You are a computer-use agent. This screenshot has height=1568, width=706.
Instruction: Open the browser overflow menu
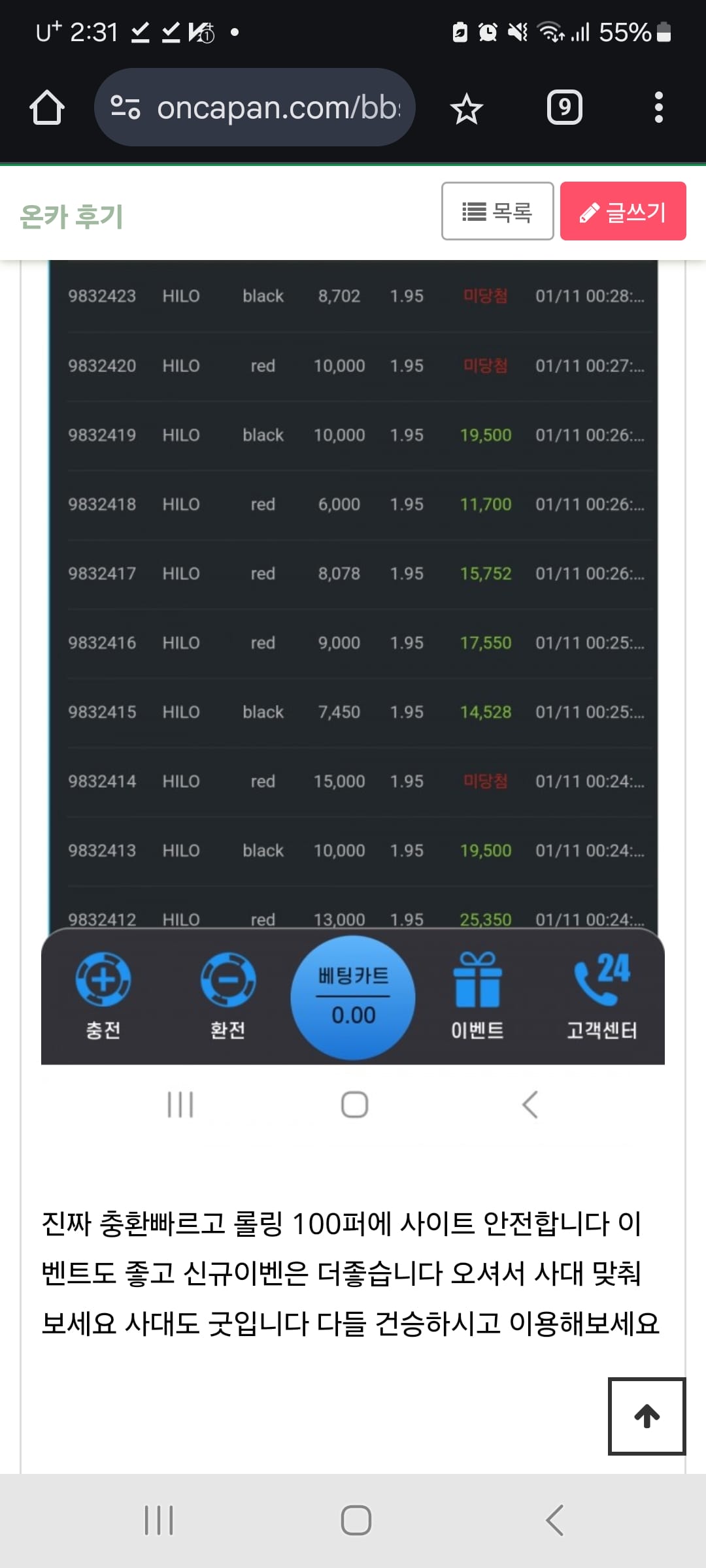click(658, 108)
